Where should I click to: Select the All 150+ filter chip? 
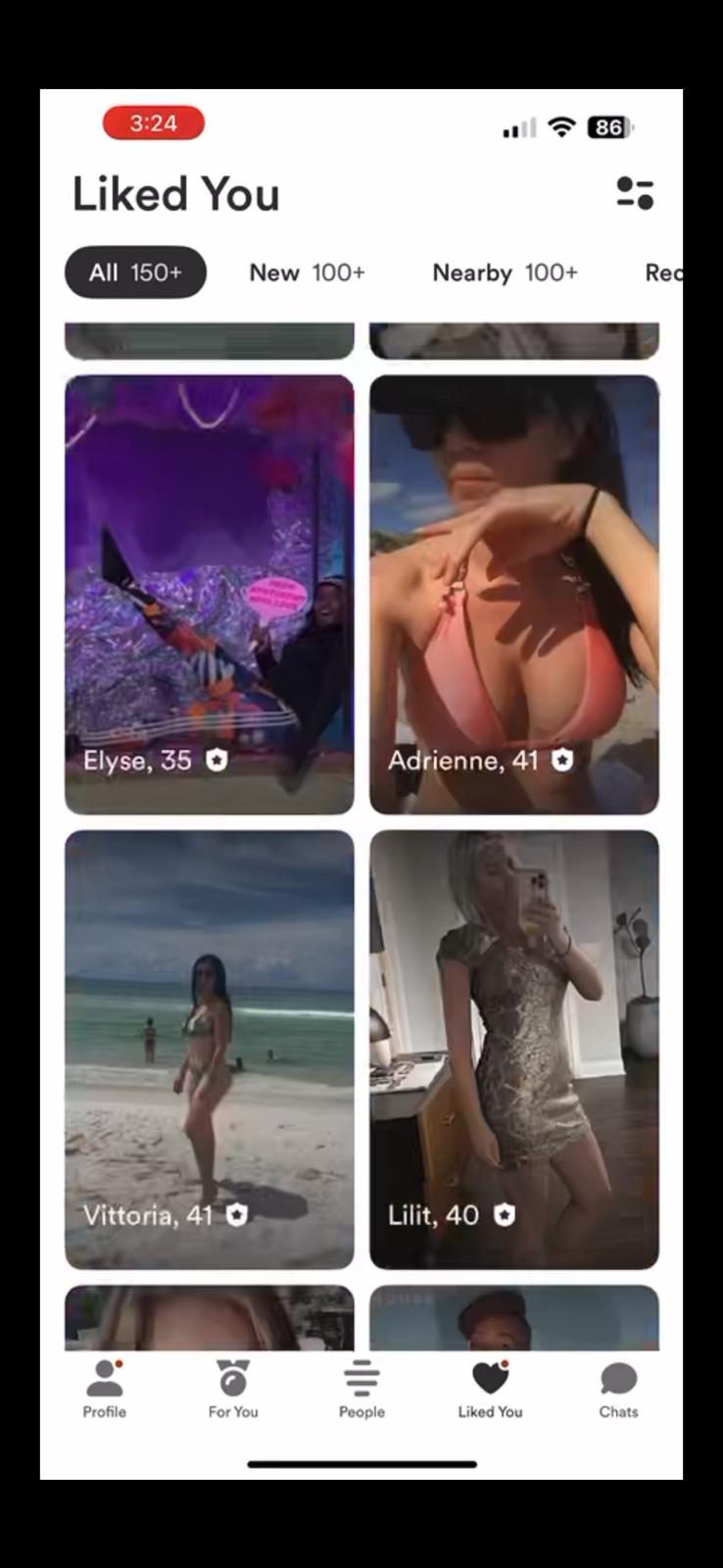coord(135,272)
